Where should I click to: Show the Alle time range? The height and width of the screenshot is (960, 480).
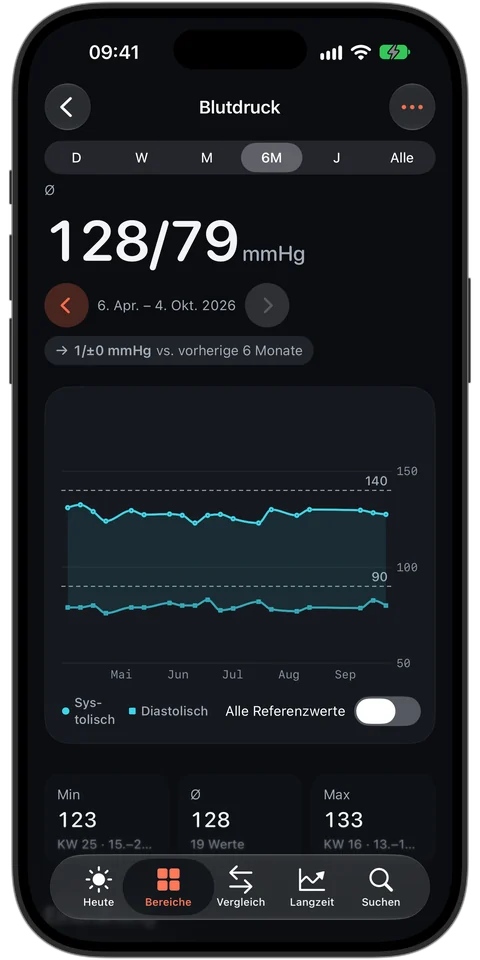pos(402,158)
